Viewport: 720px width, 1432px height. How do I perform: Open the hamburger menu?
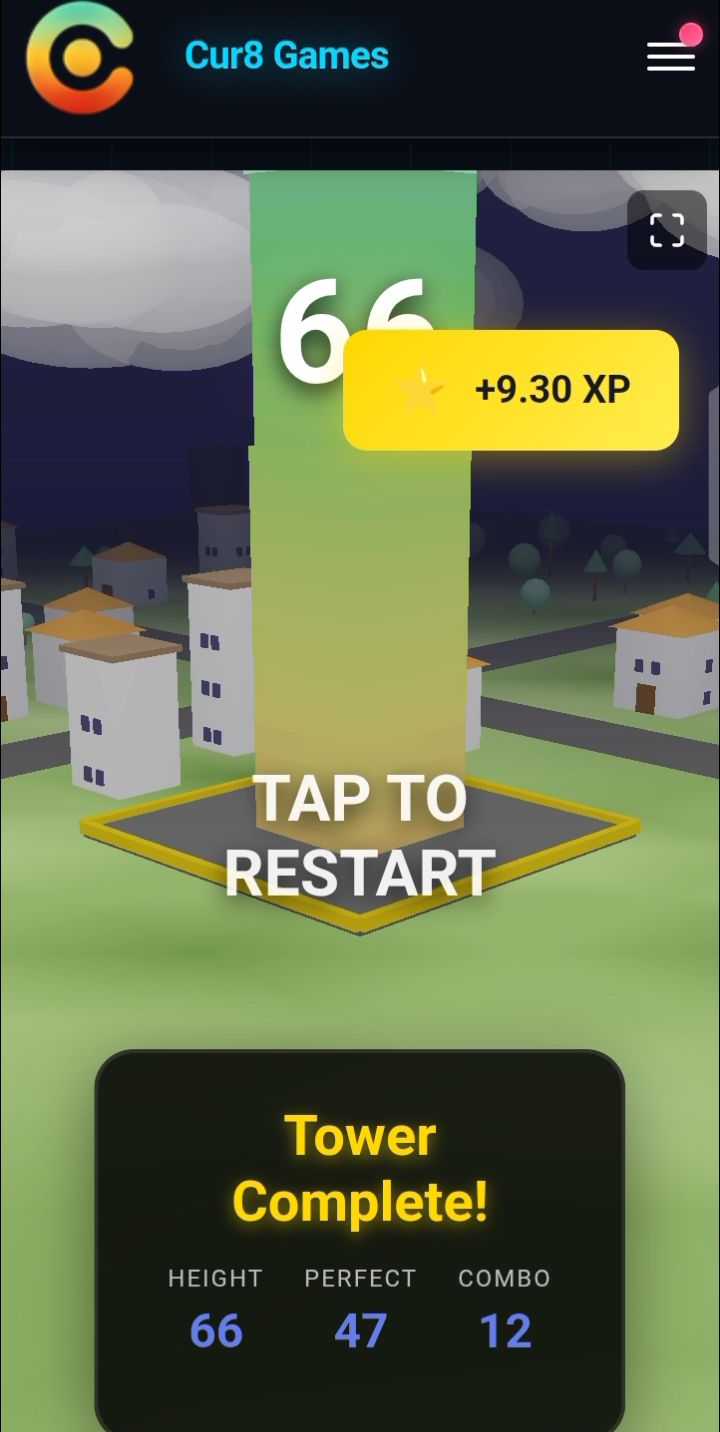pyautogui.click(x=671, y=56)
